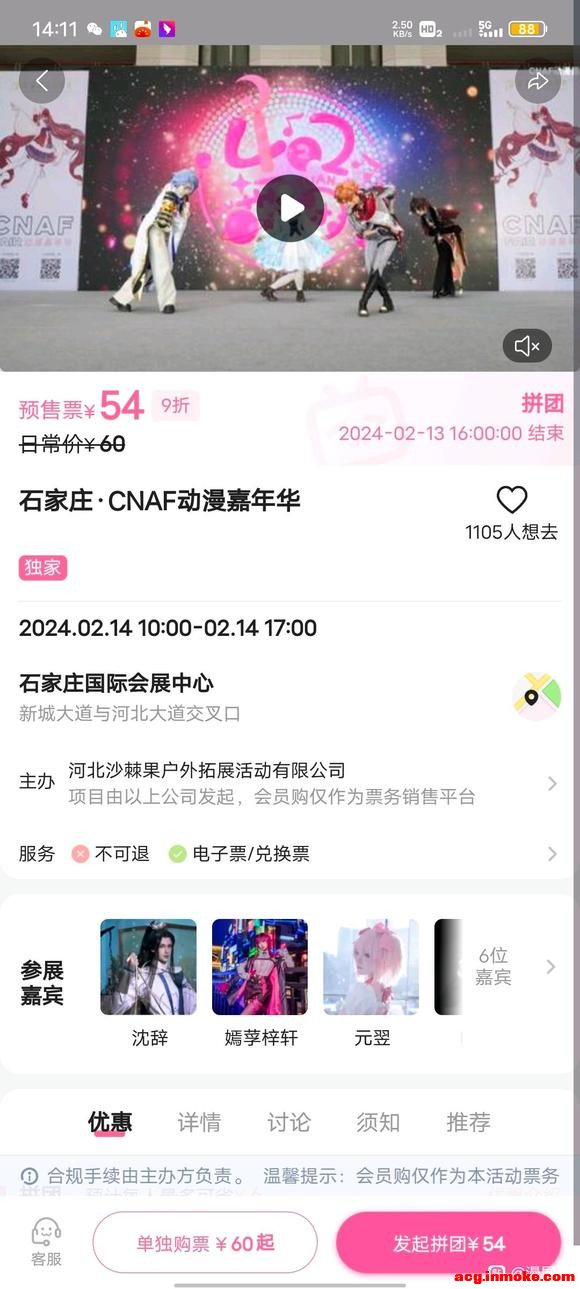Screen dimensions: 580x1289
Task: Select the 优惠 tab
Action: (110, 1122)
